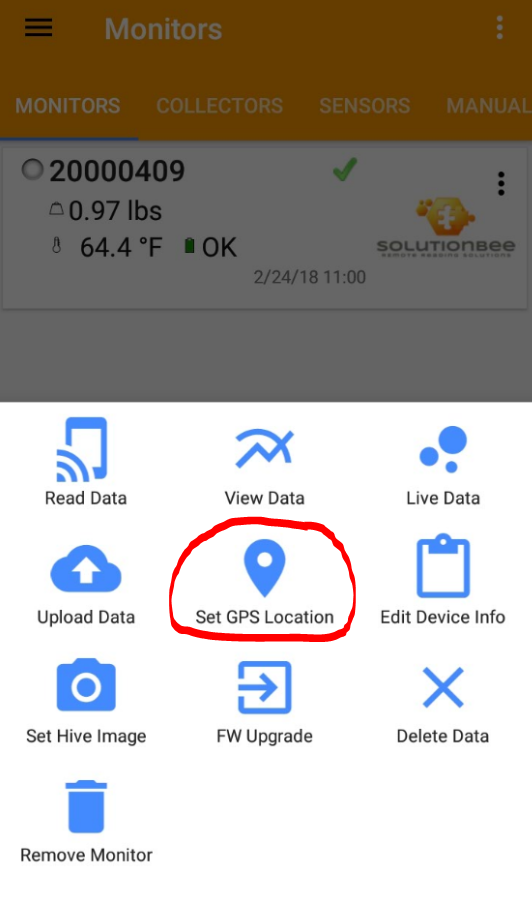
Task: Select Read Data from the sheet
Action: coord(86,463)
